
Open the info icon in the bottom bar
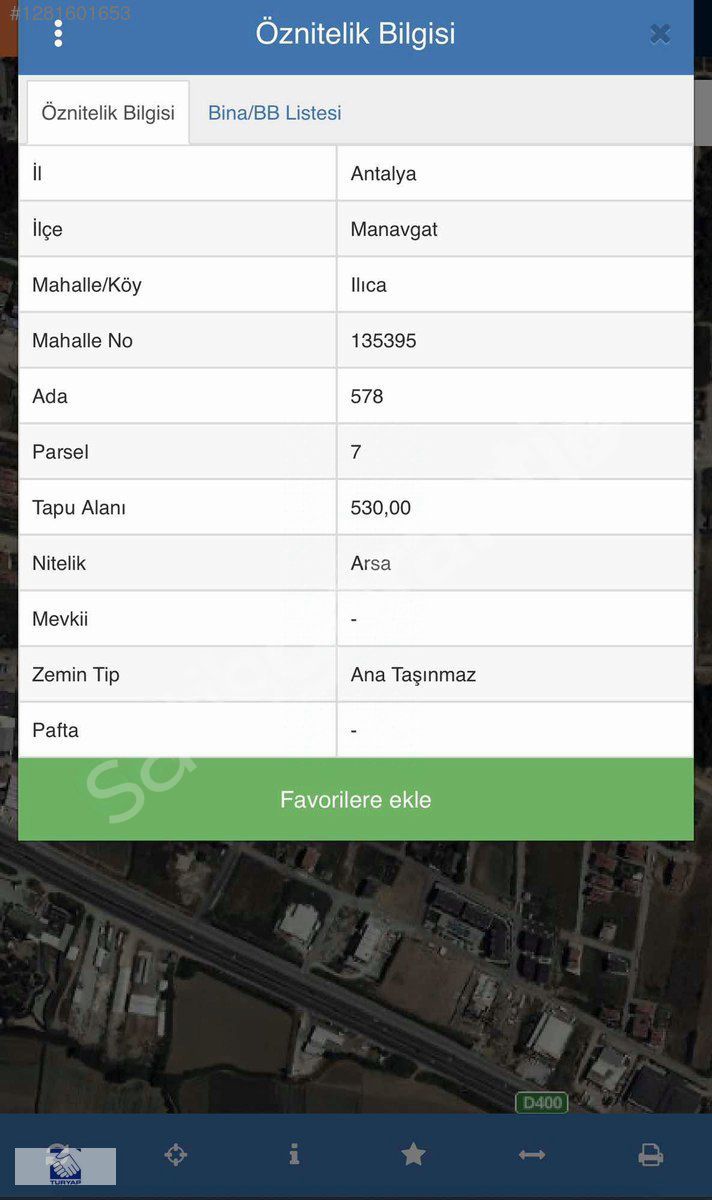click(294, 1155)
